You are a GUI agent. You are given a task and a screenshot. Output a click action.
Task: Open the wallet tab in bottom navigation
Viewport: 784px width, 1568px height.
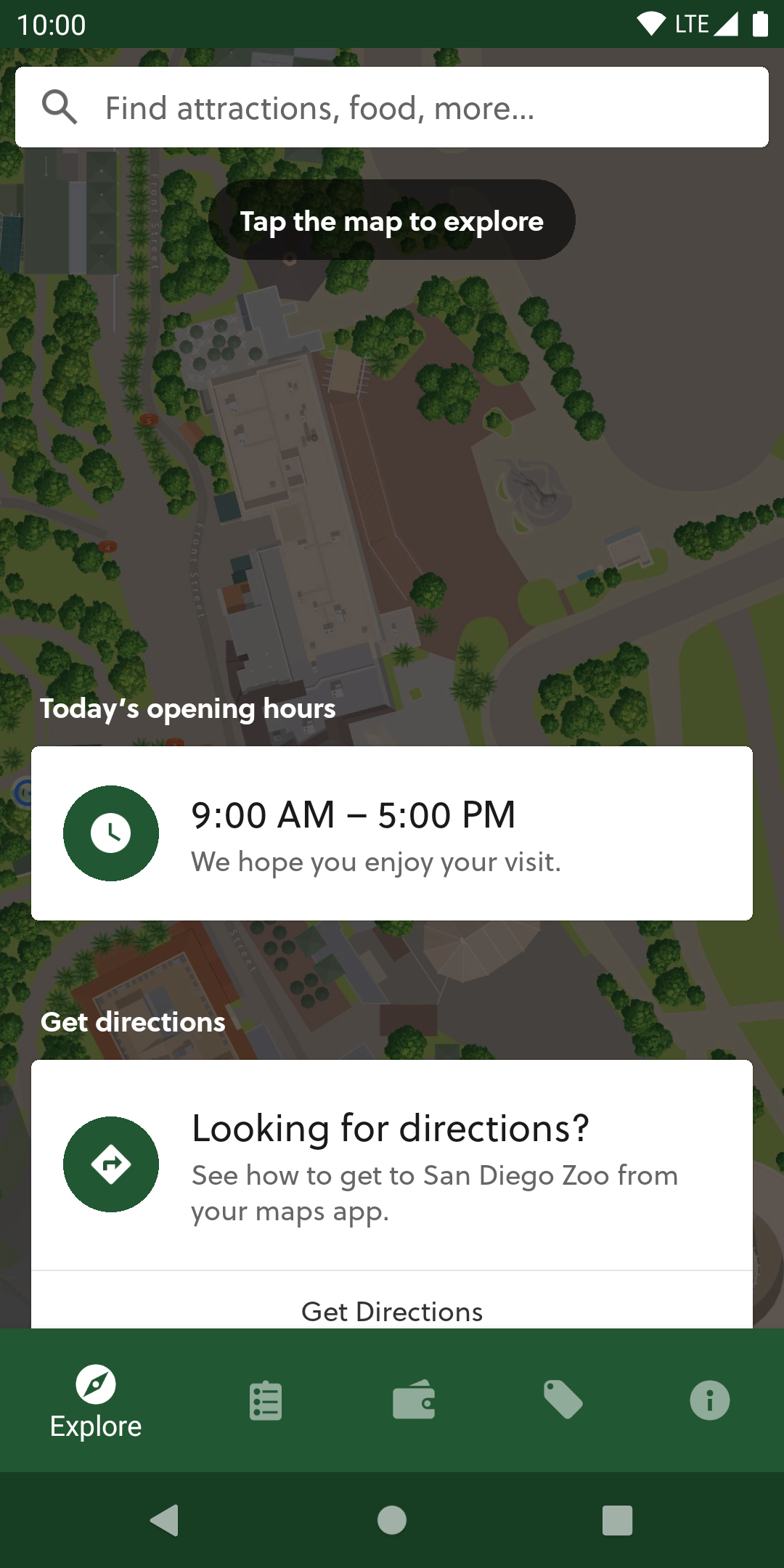(414, 1401)
